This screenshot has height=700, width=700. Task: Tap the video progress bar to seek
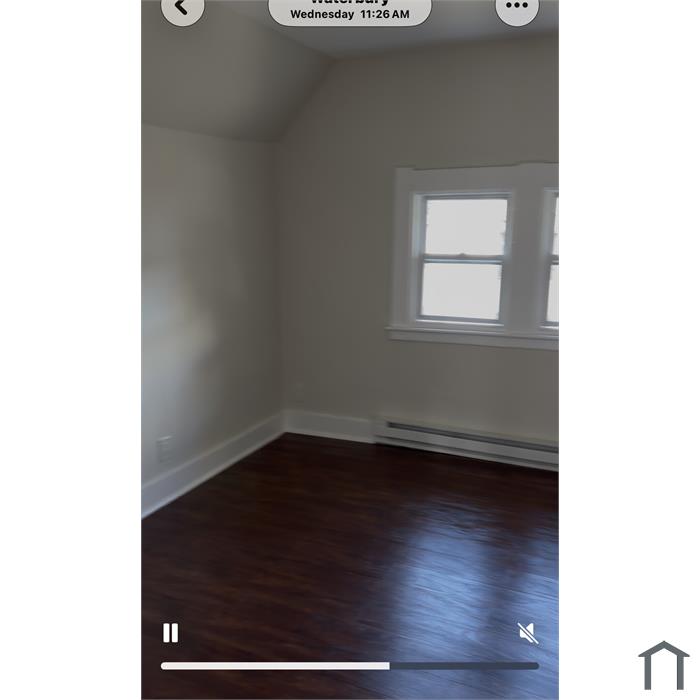(x=350, y=665)
